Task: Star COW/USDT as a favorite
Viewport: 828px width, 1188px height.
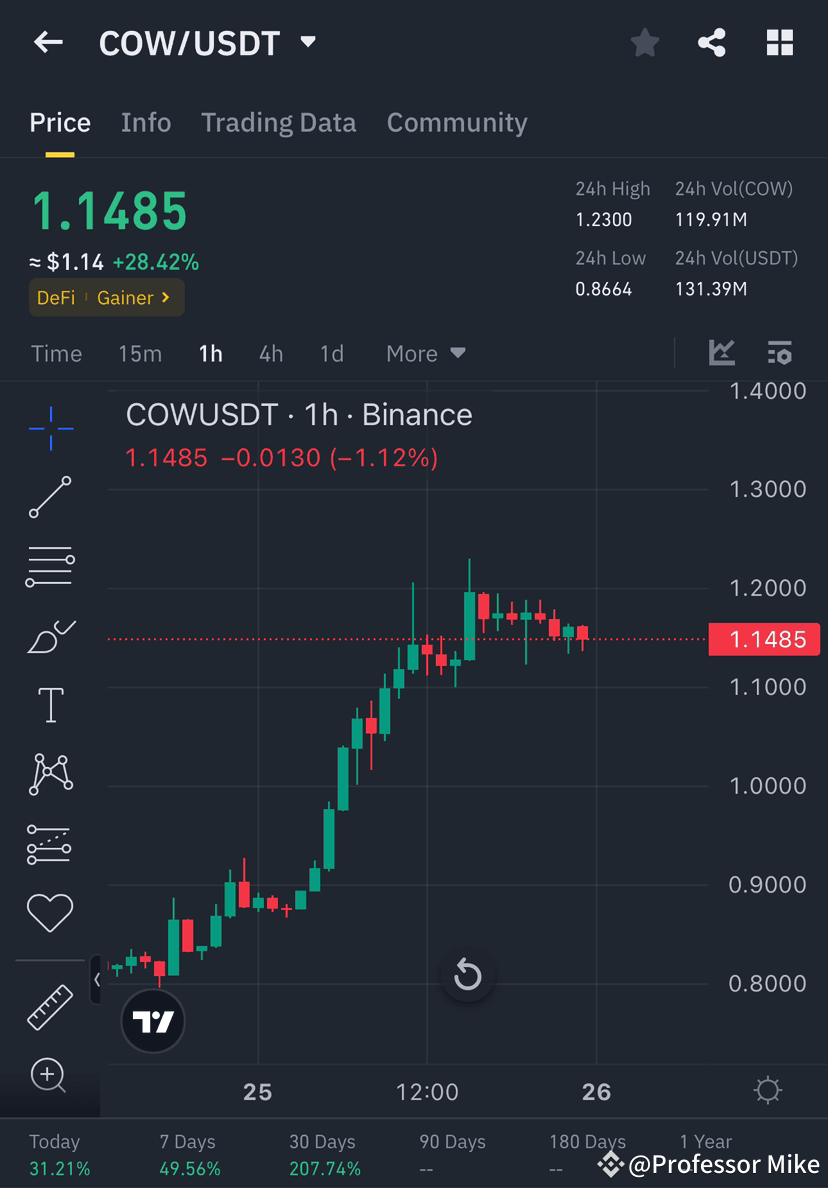Action: [x=644, y=42]
